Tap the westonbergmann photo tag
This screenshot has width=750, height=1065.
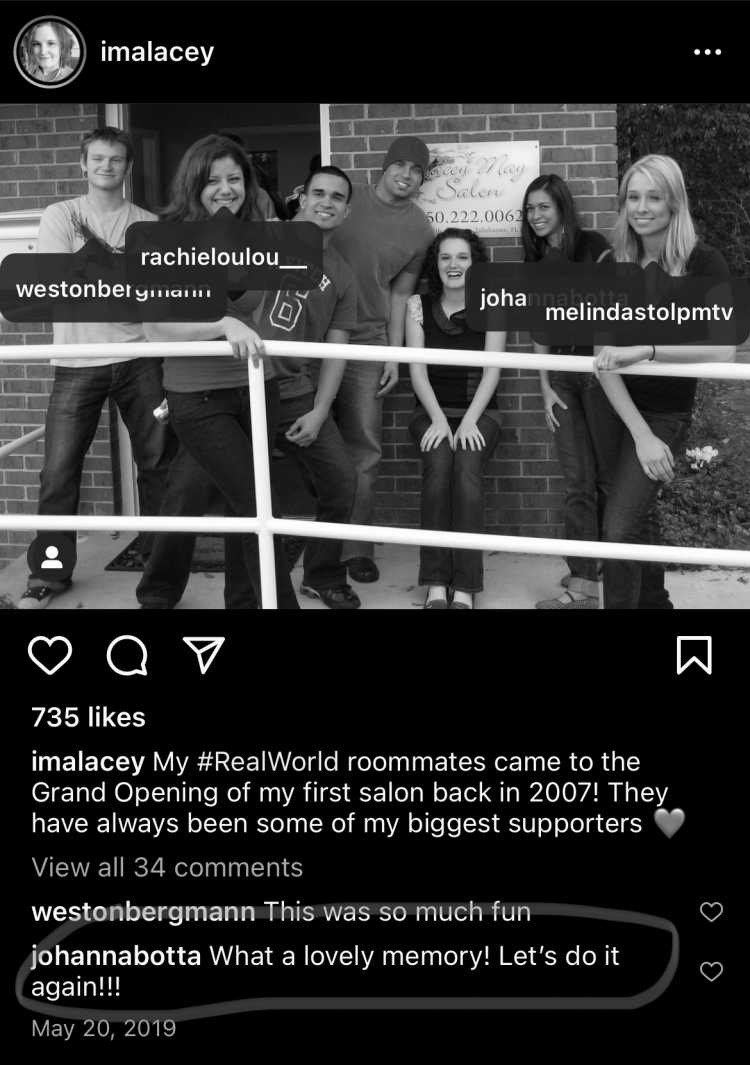tap(113, 291)
